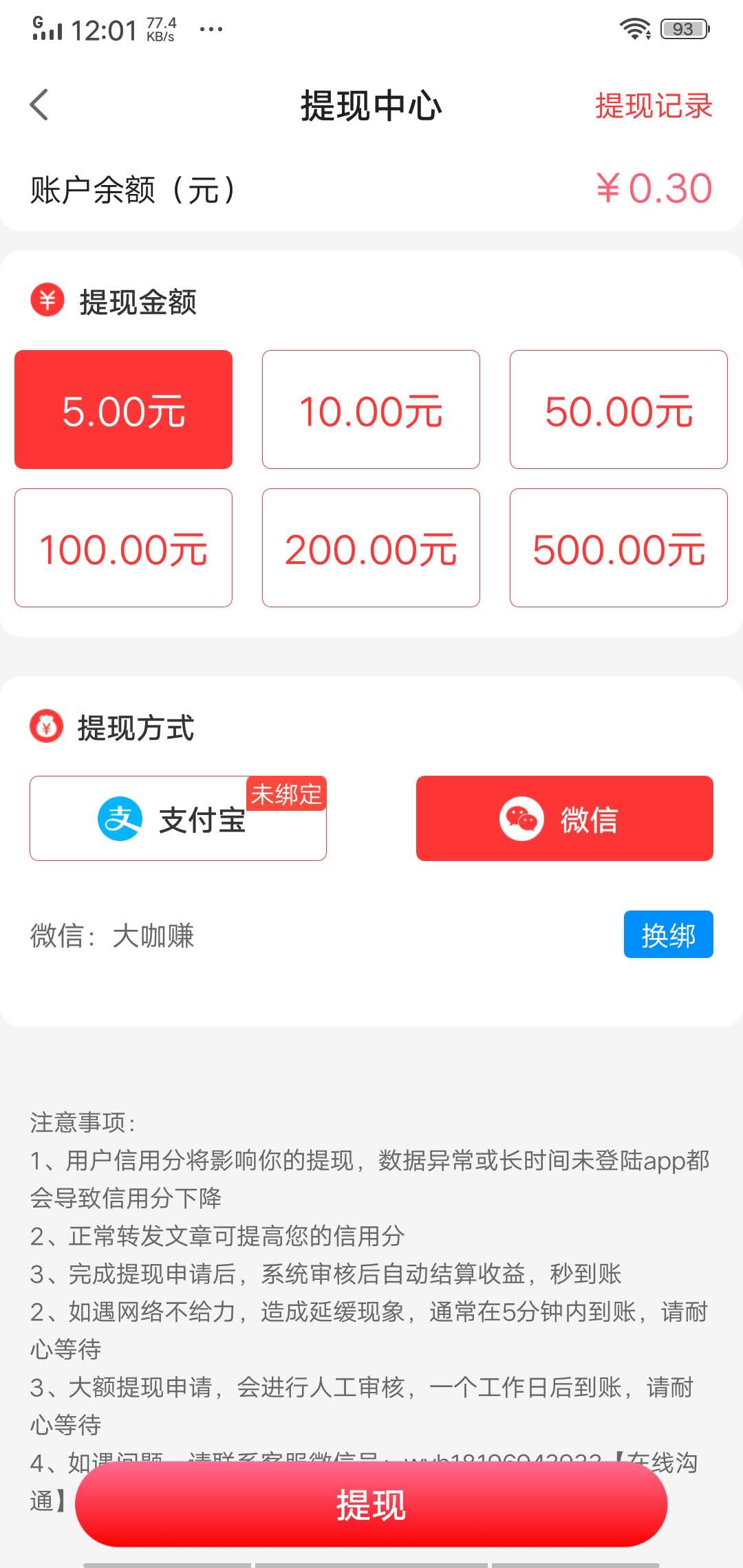The width and height of the screenshot is (743, 1568).
Task: Click the Wi-Fi icon in the status bar
Action: pos(635,28)
